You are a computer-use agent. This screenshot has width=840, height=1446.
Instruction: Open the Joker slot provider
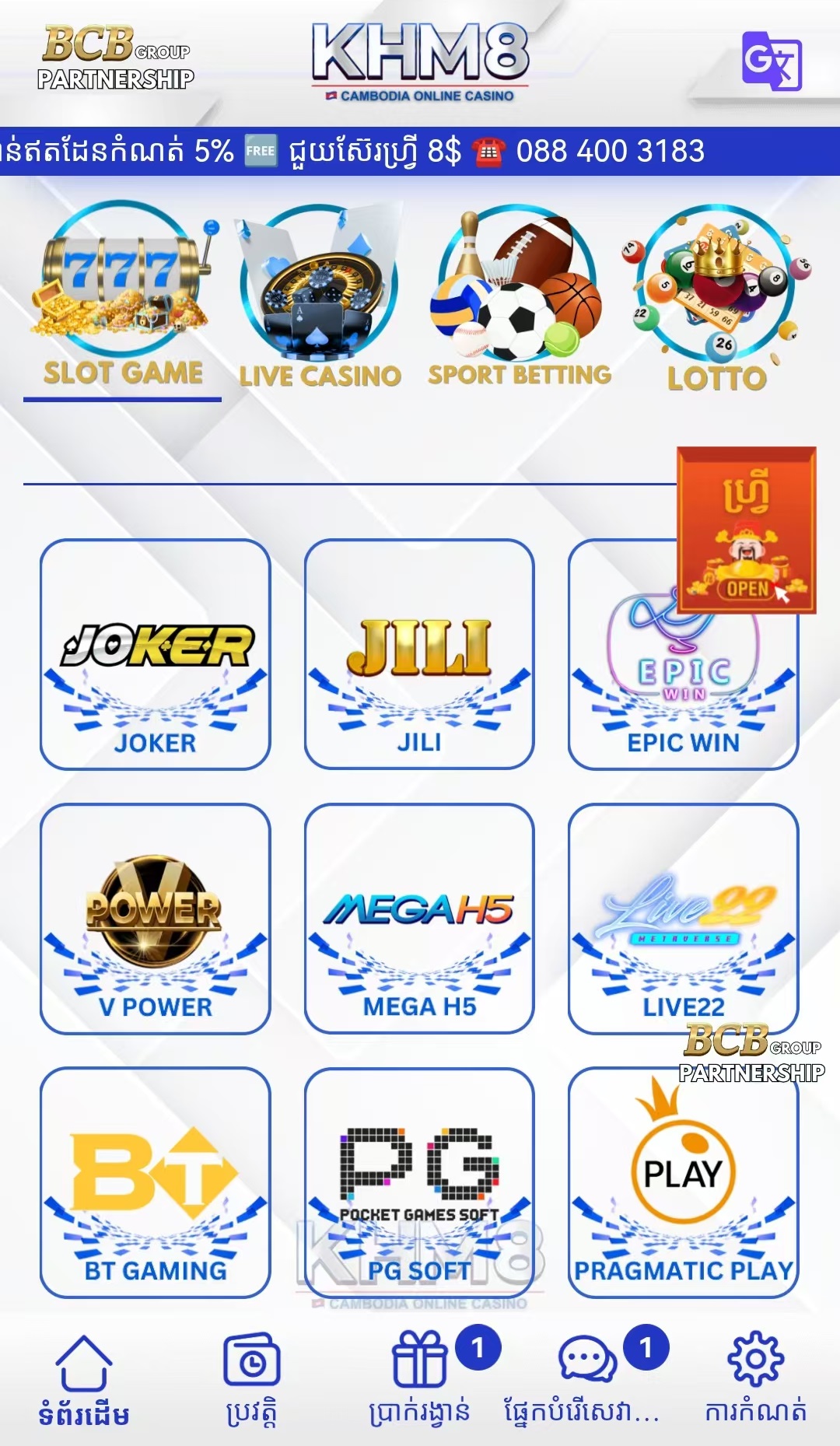[156, 654]
